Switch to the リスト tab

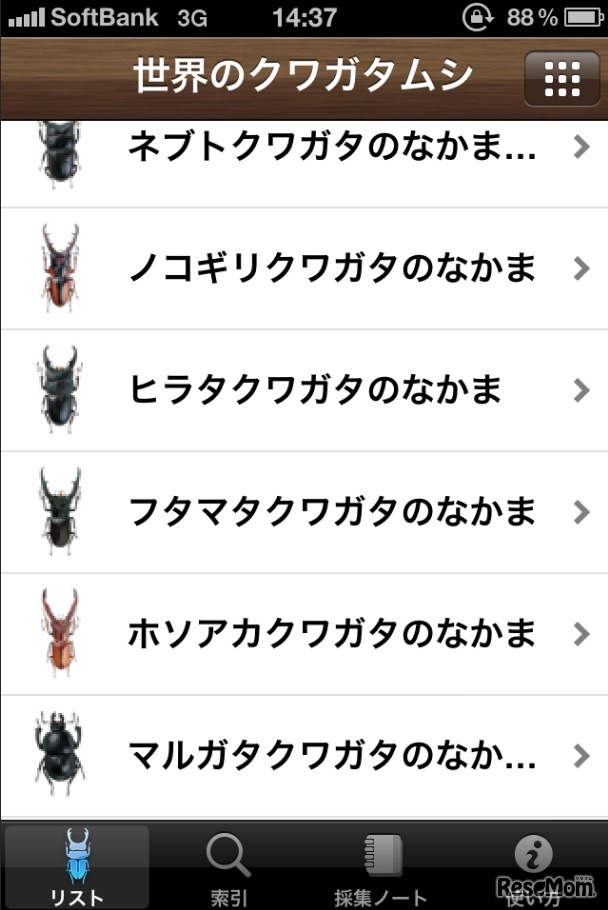(x=76, y=866)
